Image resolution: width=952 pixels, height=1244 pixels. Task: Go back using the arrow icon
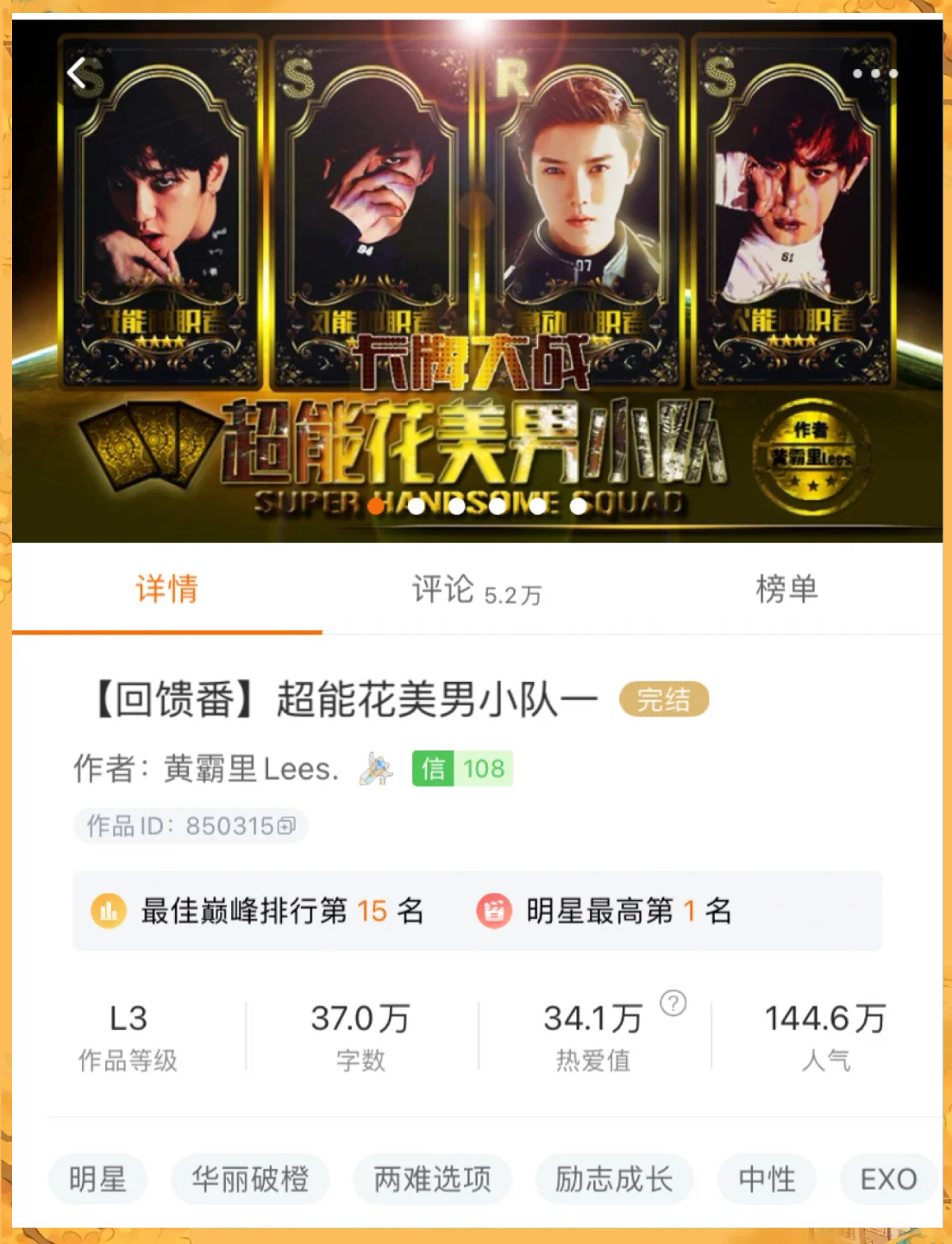pyautogui.click(x=78, y=74)
